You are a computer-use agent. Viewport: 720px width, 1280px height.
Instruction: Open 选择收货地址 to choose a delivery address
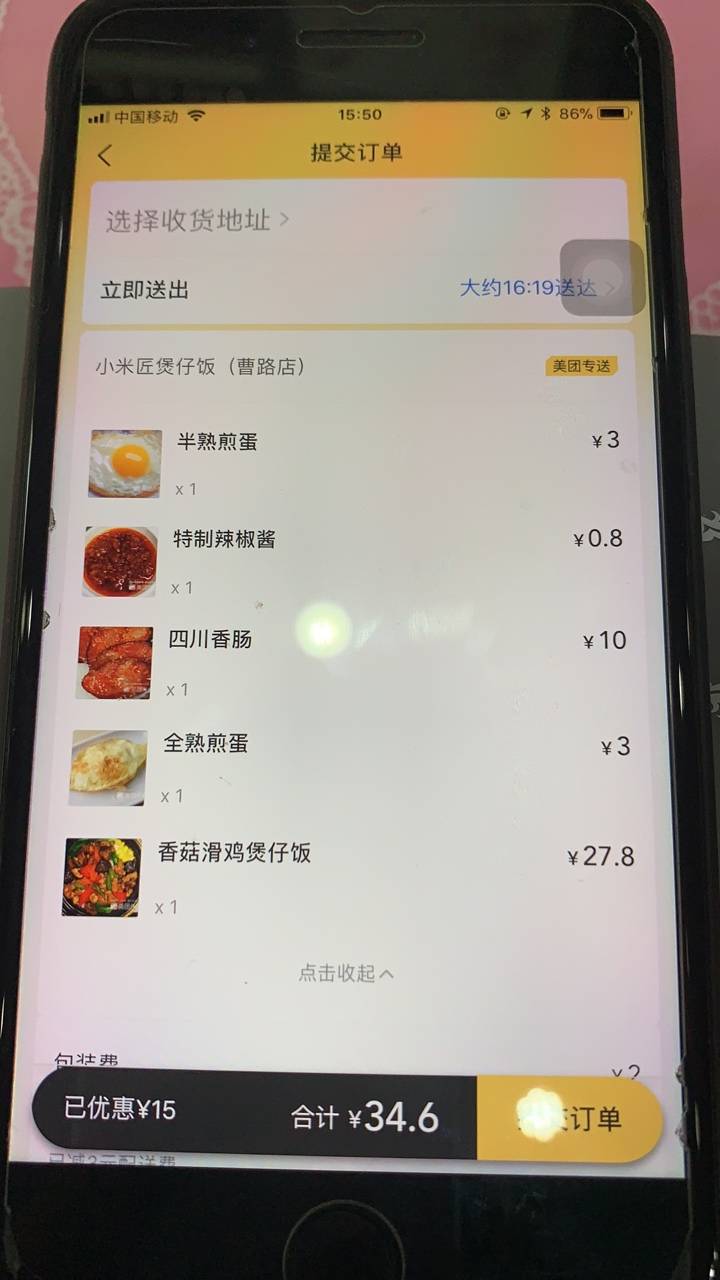(x=197, y=220)
